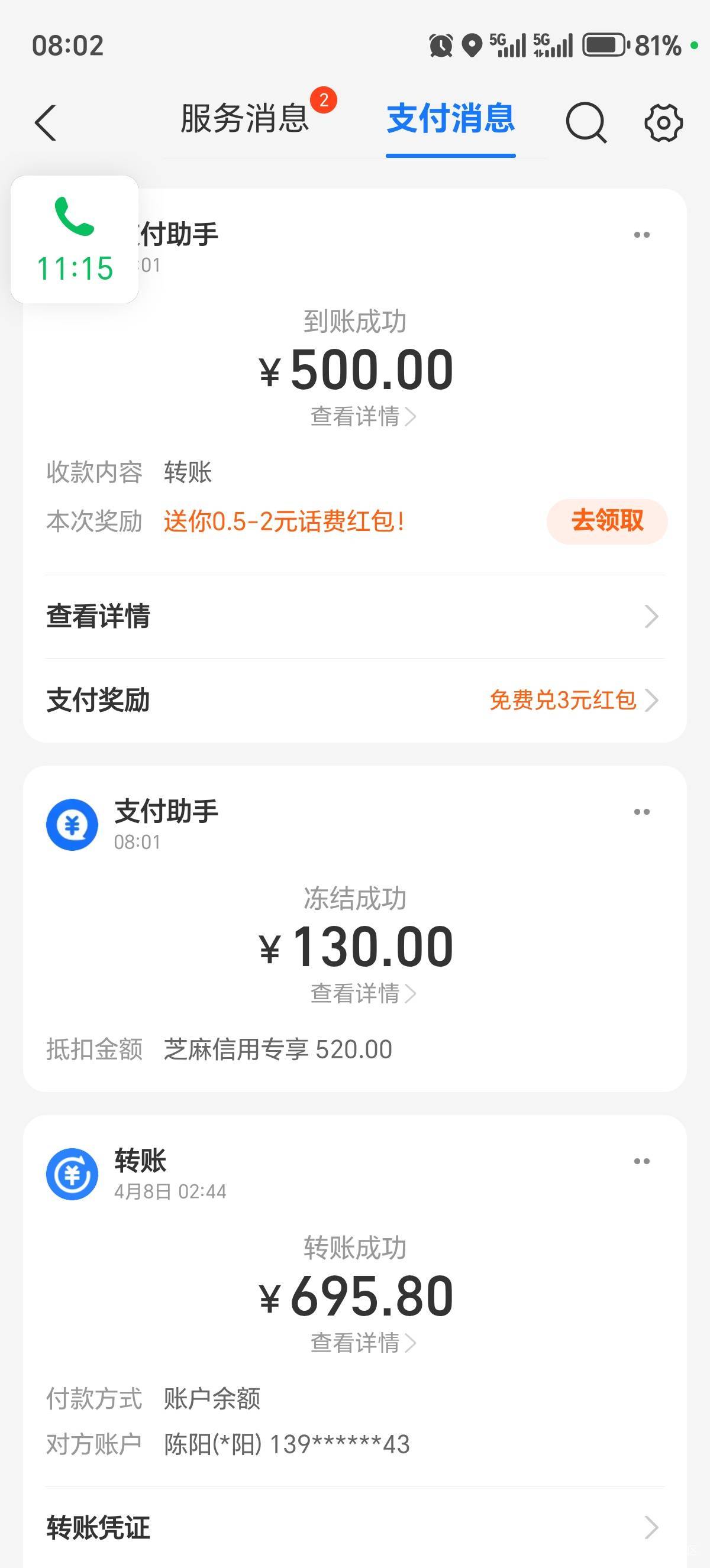Return to the ongoing call bubble 11:15
710x1568 pixels.
point(75,239)
